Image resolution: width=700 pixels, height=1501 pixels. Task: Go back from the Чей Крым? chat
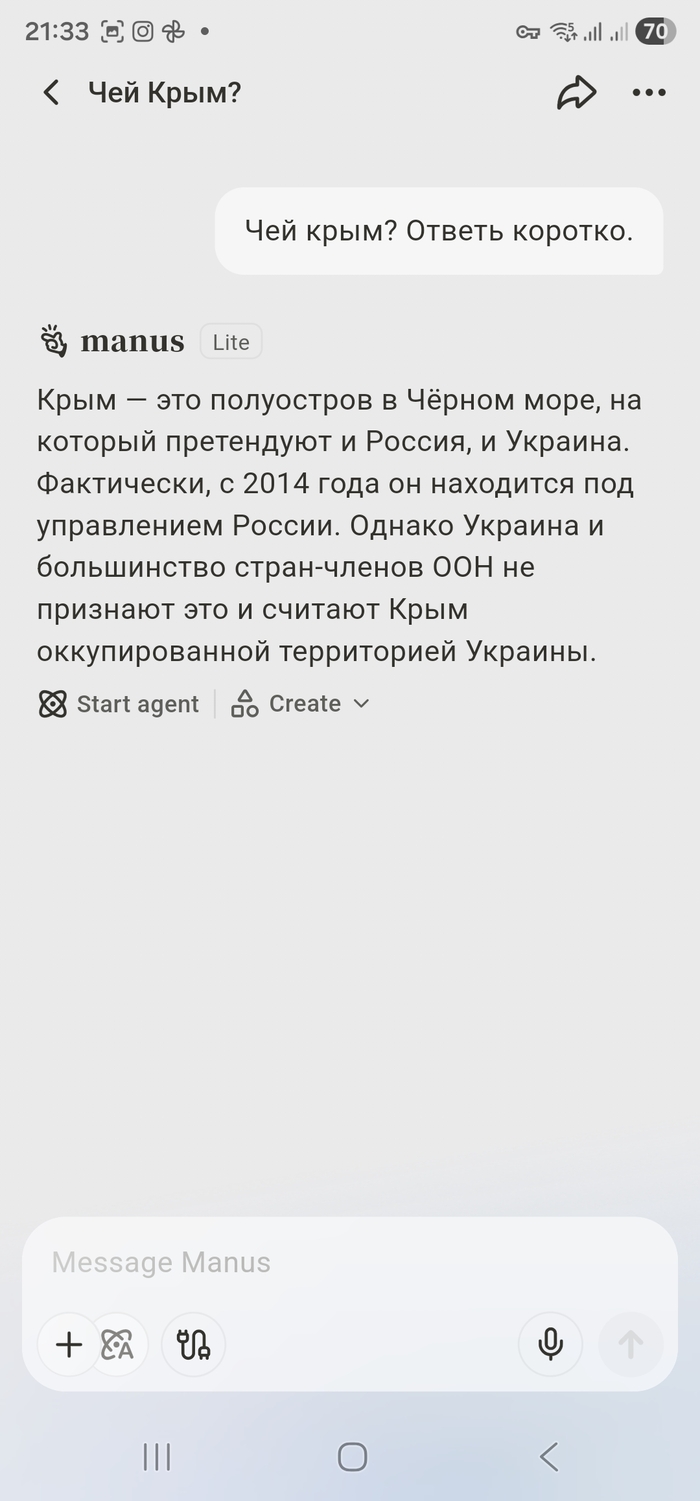point(51,93)
